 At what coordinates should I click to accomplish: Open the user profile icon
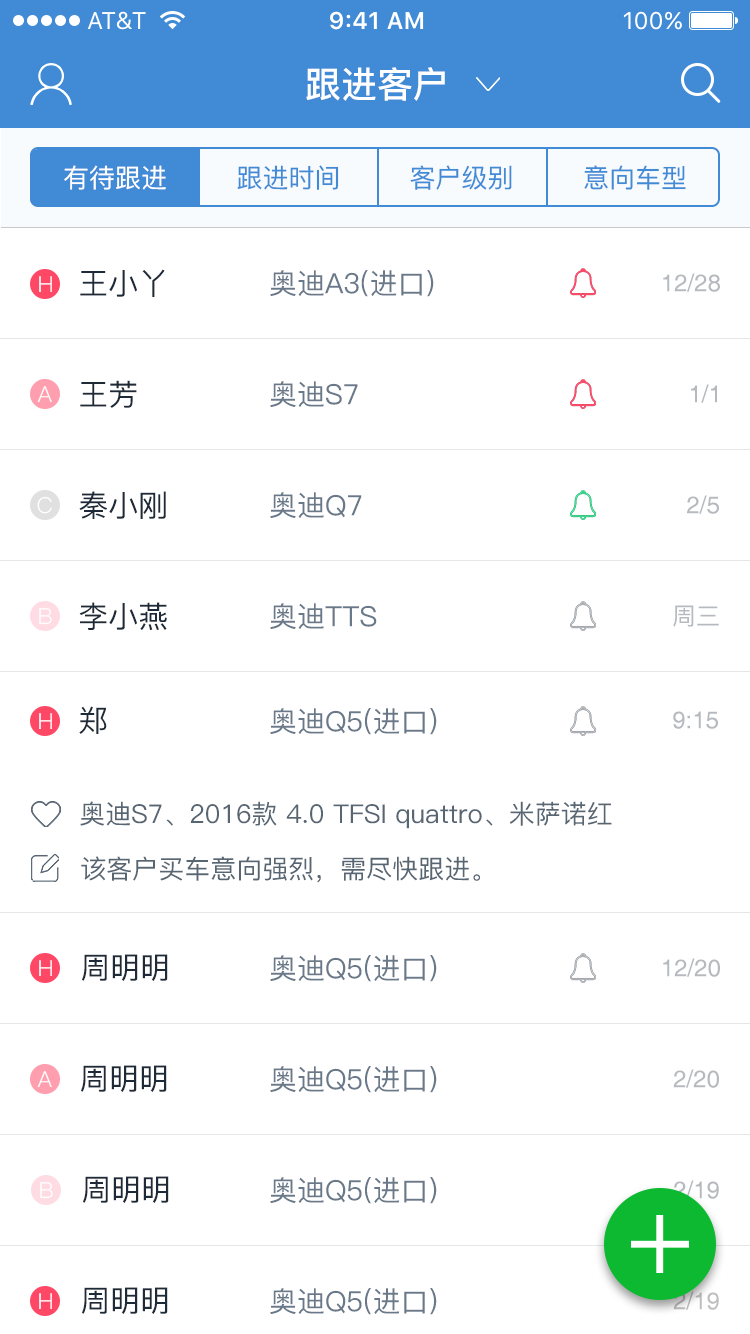51,84
